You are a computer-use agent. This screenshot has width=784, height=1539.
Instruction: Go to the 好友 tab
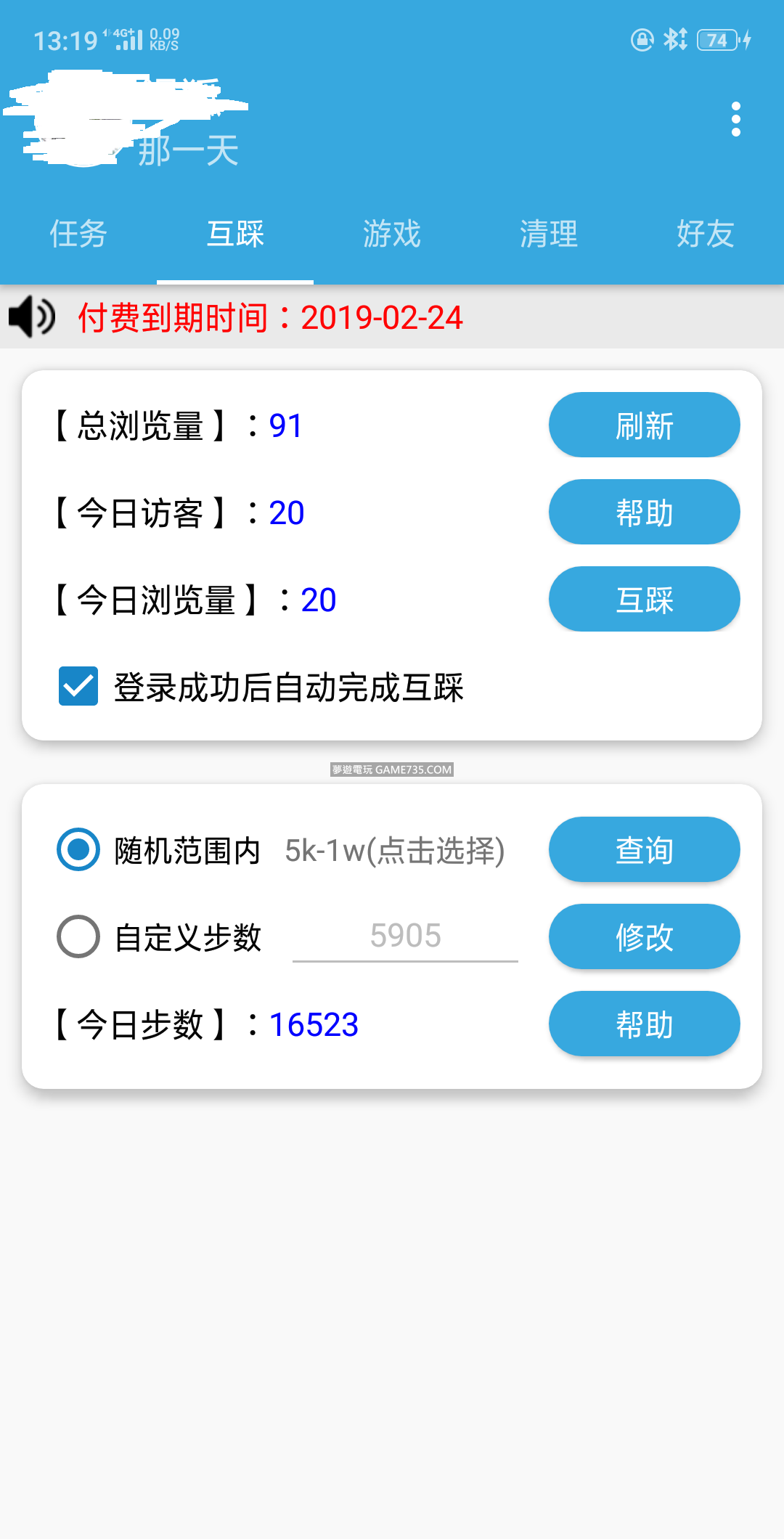[705, 234]
